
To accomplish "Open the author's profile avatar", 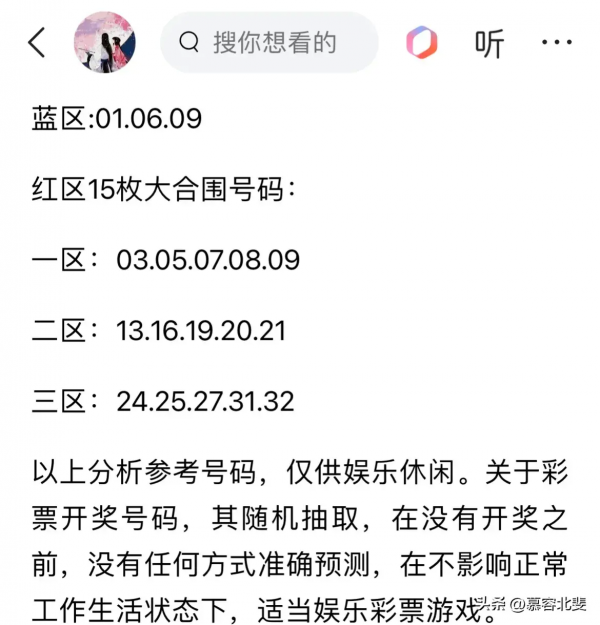I will click(105, 43).
